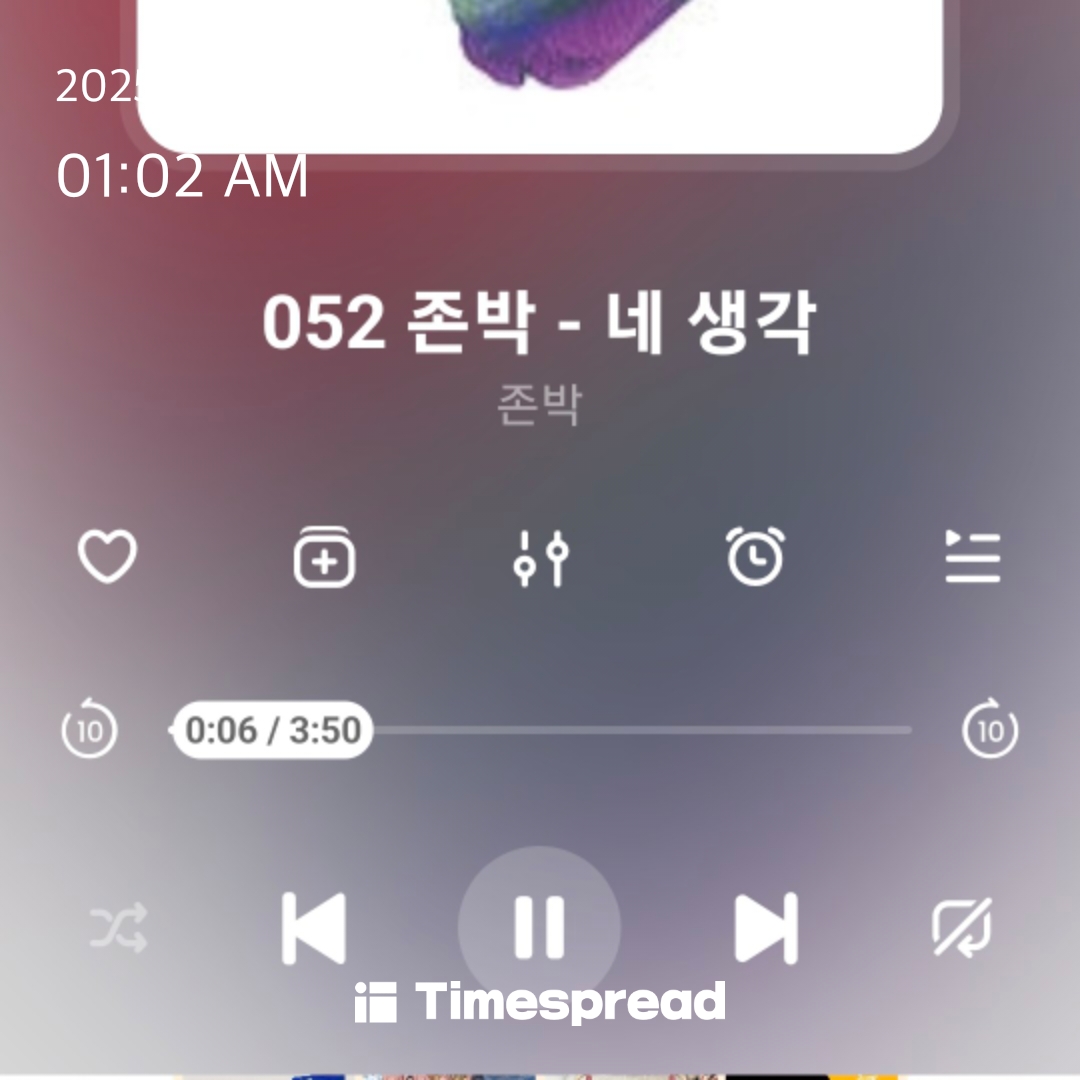This screenshot has width=1080, height=1080.
Task: Pause the current song
Action: pyautogui.click(x=540, y=928)
